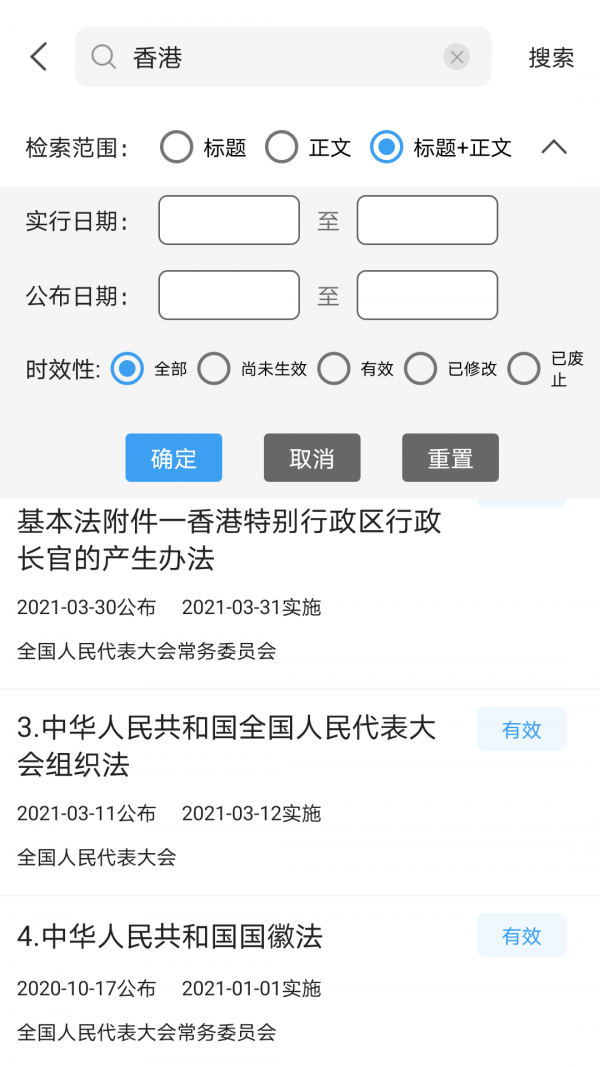Tap the search field containing 香港
Image resolution: width=600 pixels, height=1067 pixels.
280,57
